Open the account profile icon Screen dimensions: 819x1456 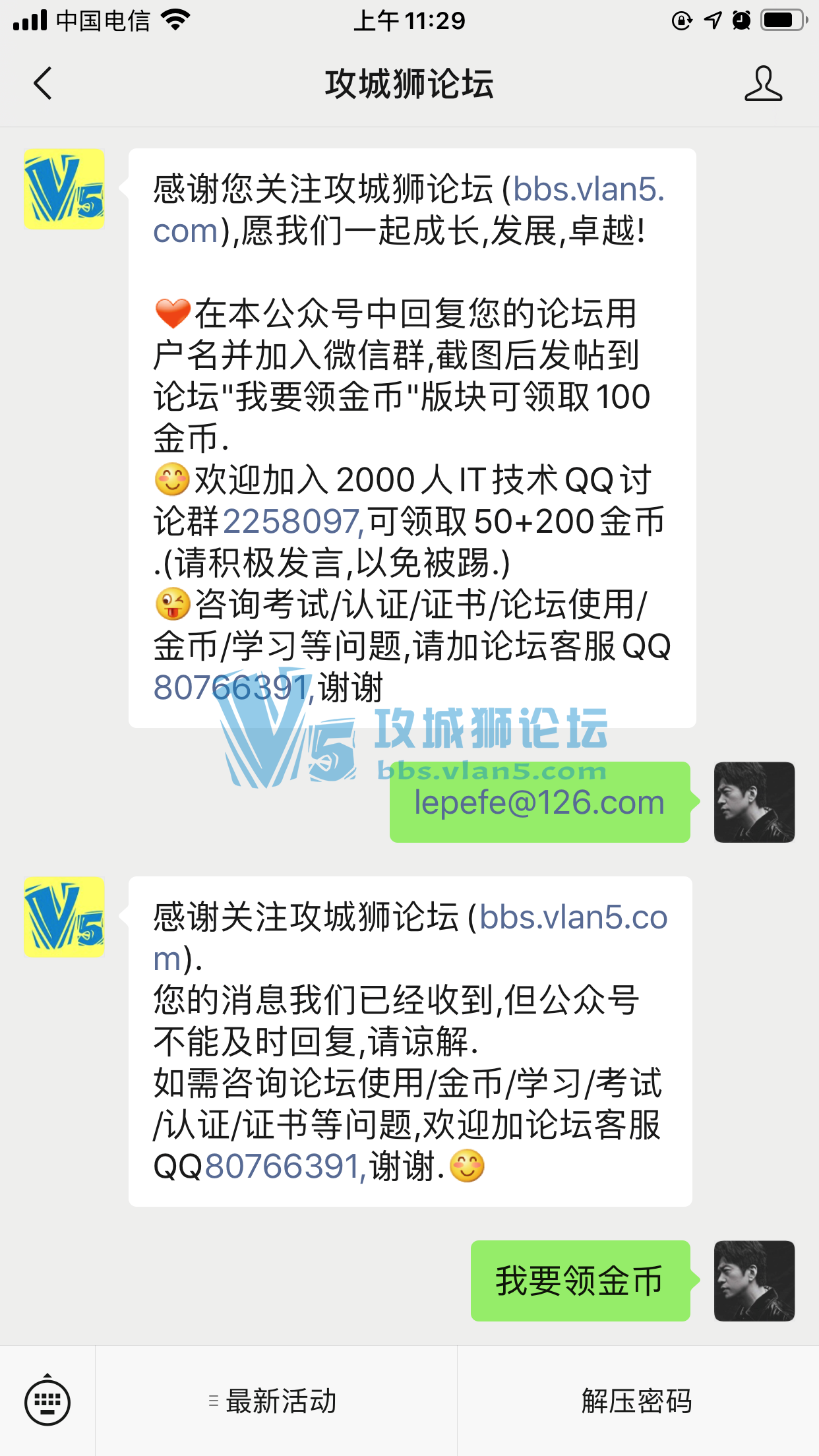(763, 84)
